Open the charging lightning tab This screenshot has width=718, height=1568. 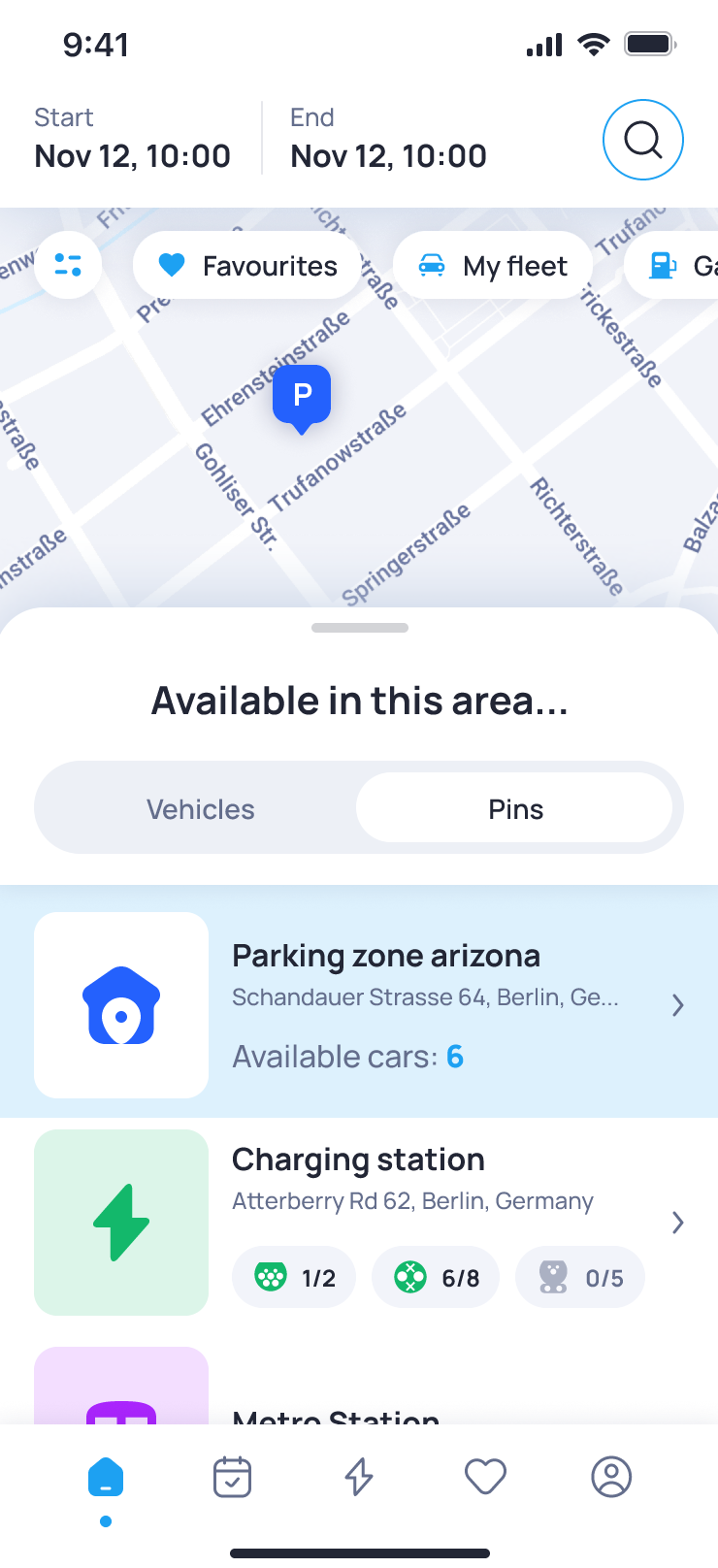(x=359, y=1478)
